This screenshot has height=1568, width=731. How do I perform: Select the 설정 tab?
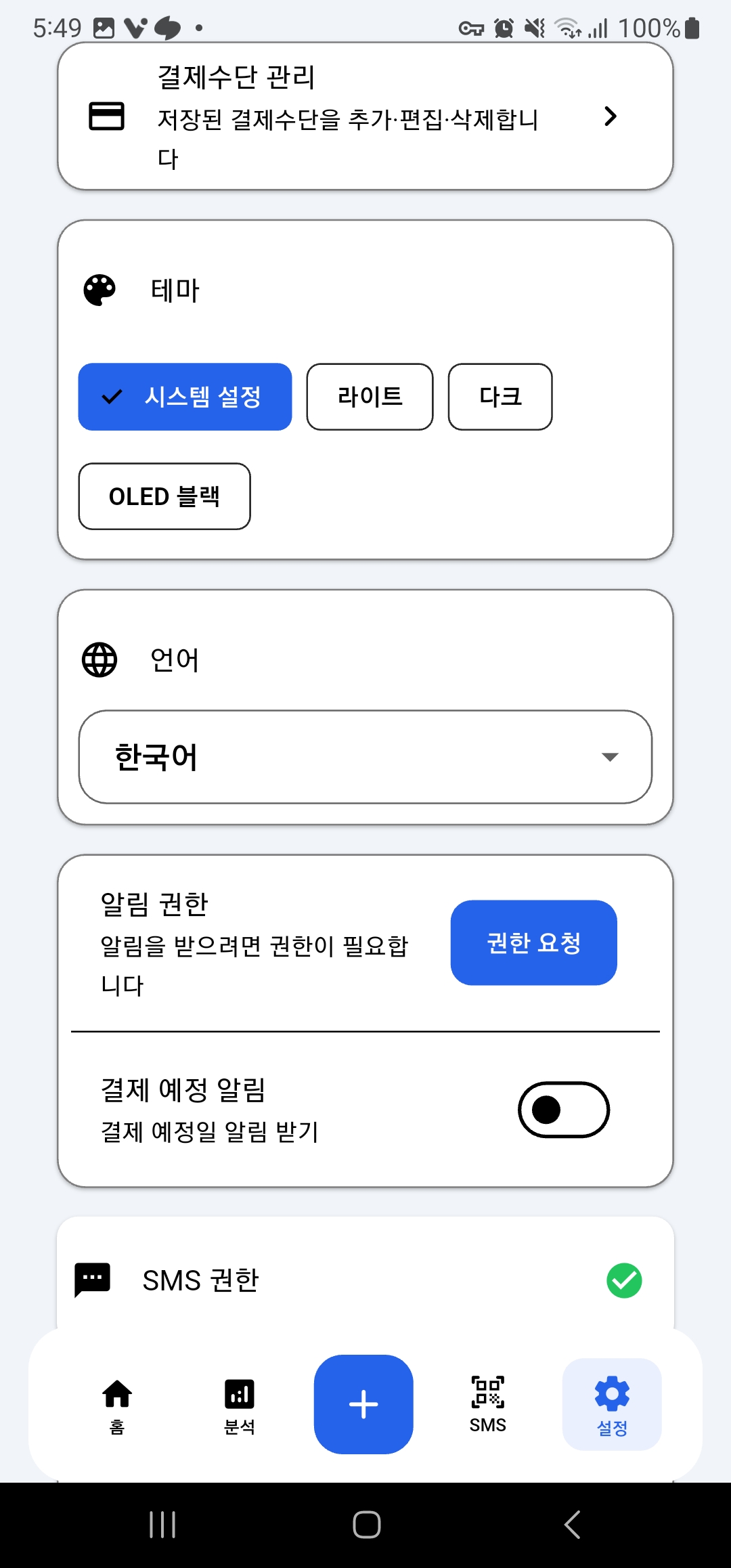click(612, 1406)
